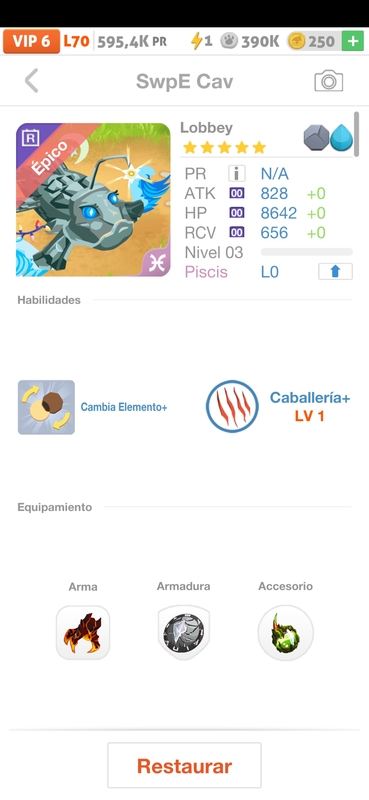Open the camera icon in header
Screen dimensions: 369x800
[328, 81]
